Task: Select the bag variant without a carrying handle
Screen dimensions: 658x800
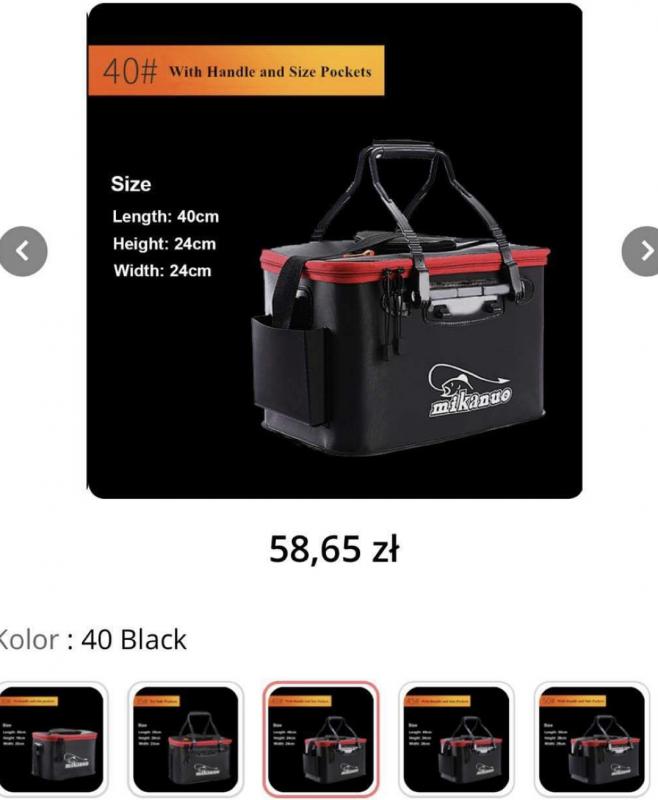Action: [x=52, y=740]
